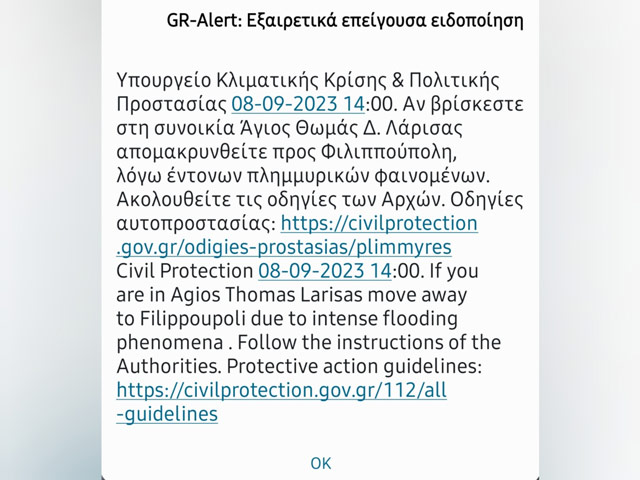This screenshot has height=480, width=640.
Task: Tap the English Civil Protection 08-09-2023 date link
Action: (324, 271)
